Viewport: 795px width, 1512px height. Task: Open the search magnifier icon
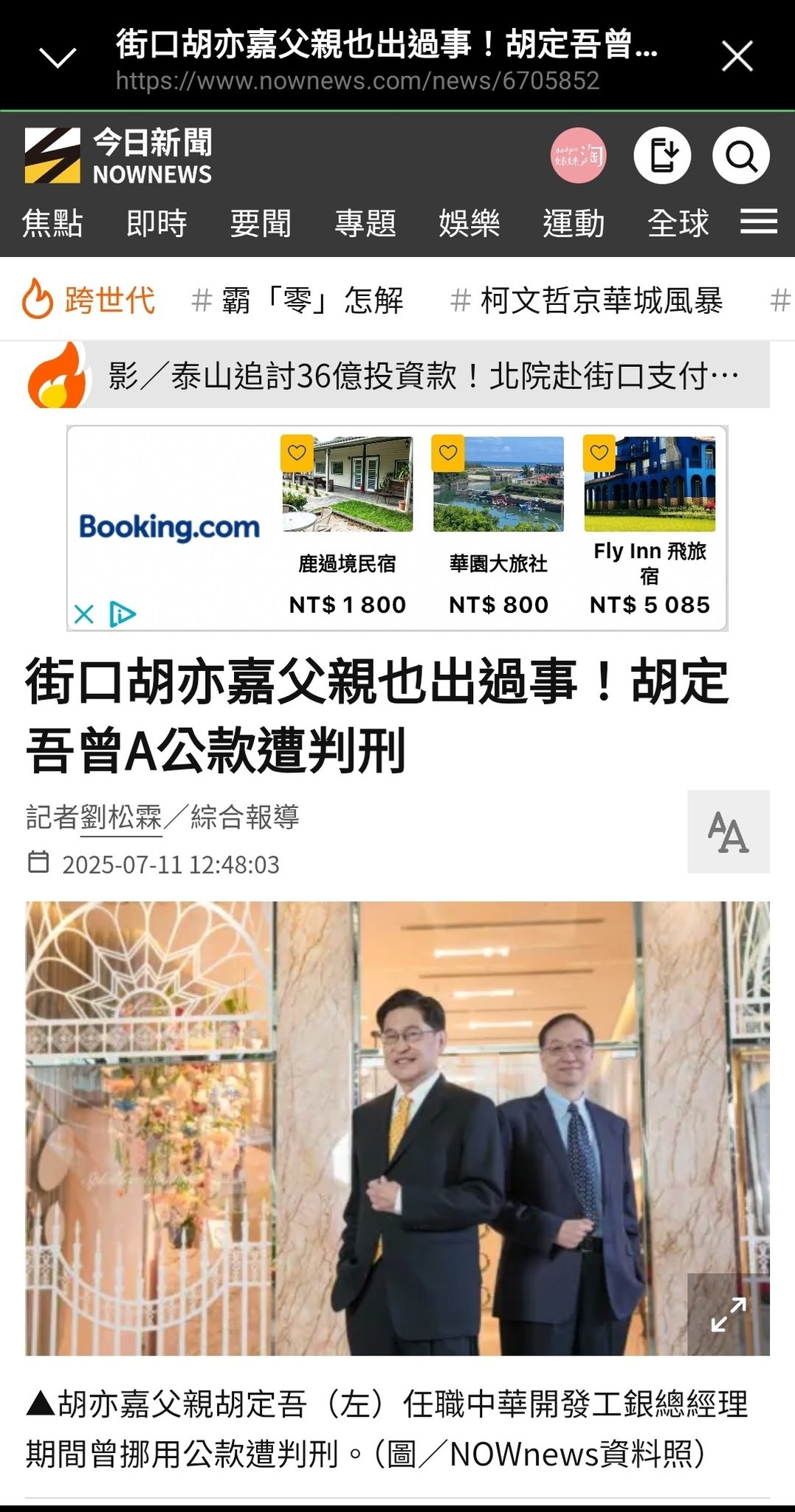click(740, 156)
